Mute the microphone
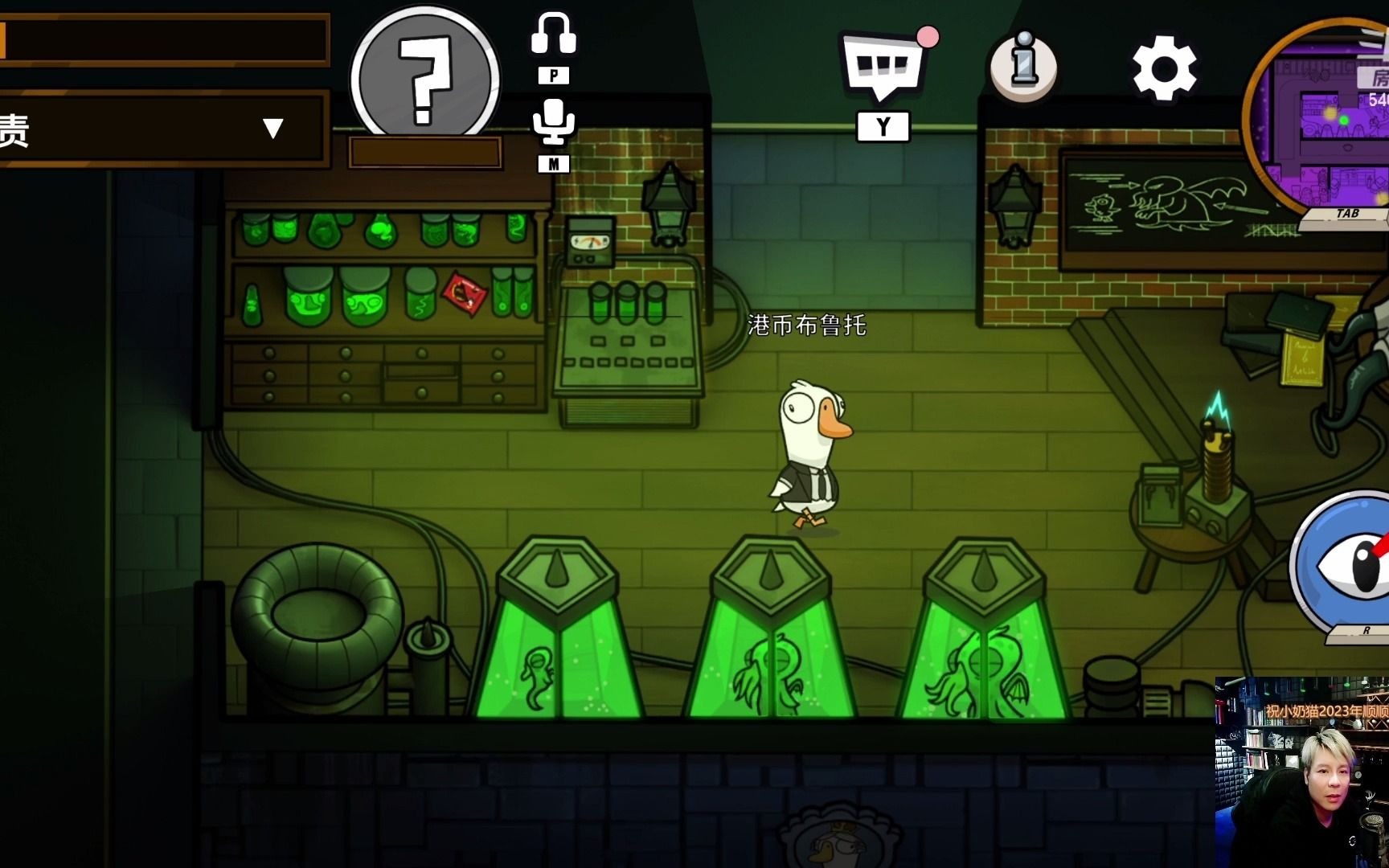 [x=553, y=122]
